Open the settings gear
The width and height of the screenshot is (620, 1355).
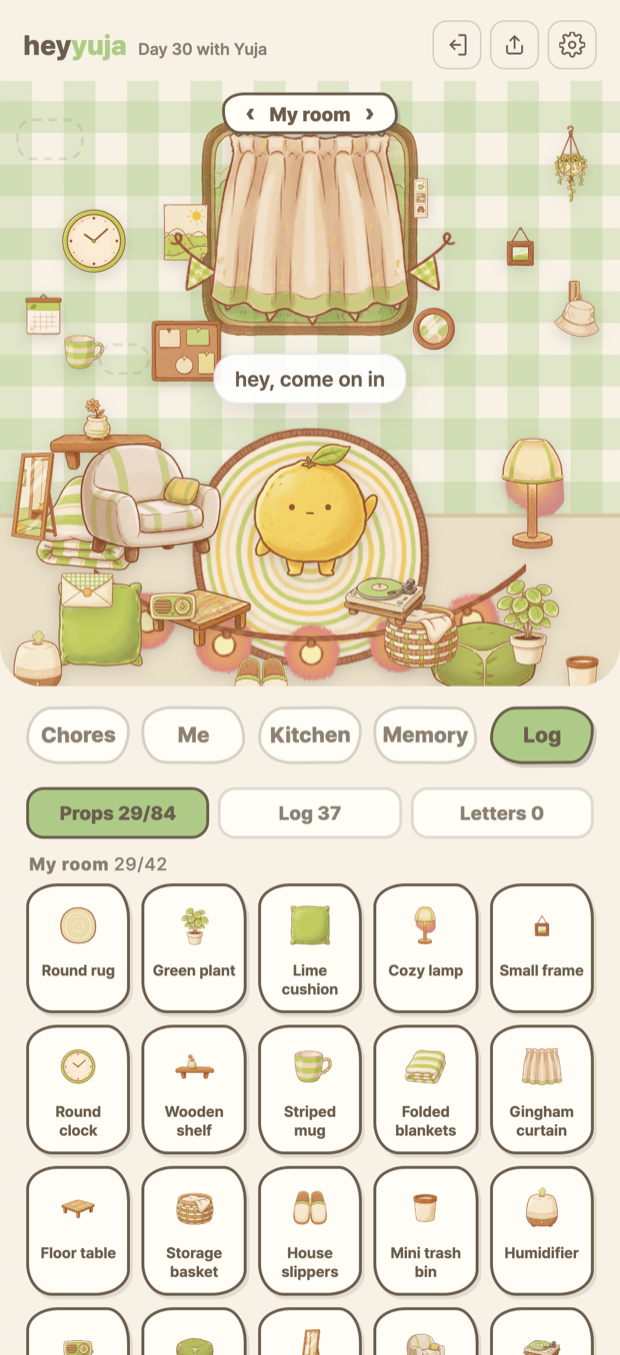(572, 45)
